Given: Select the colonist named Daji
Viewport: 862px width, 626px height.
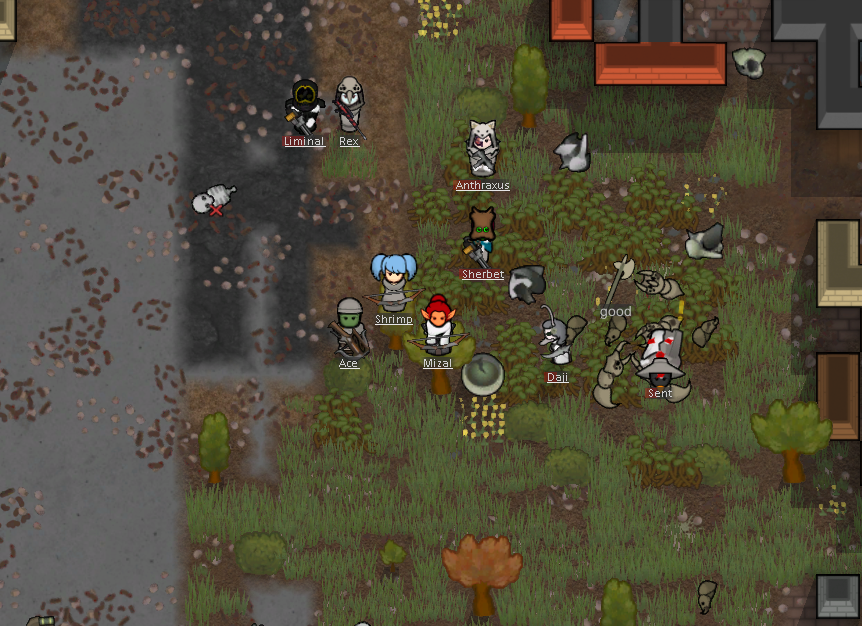Looking at the screenshot, I should pyautogui.click(x=557, y=340).
